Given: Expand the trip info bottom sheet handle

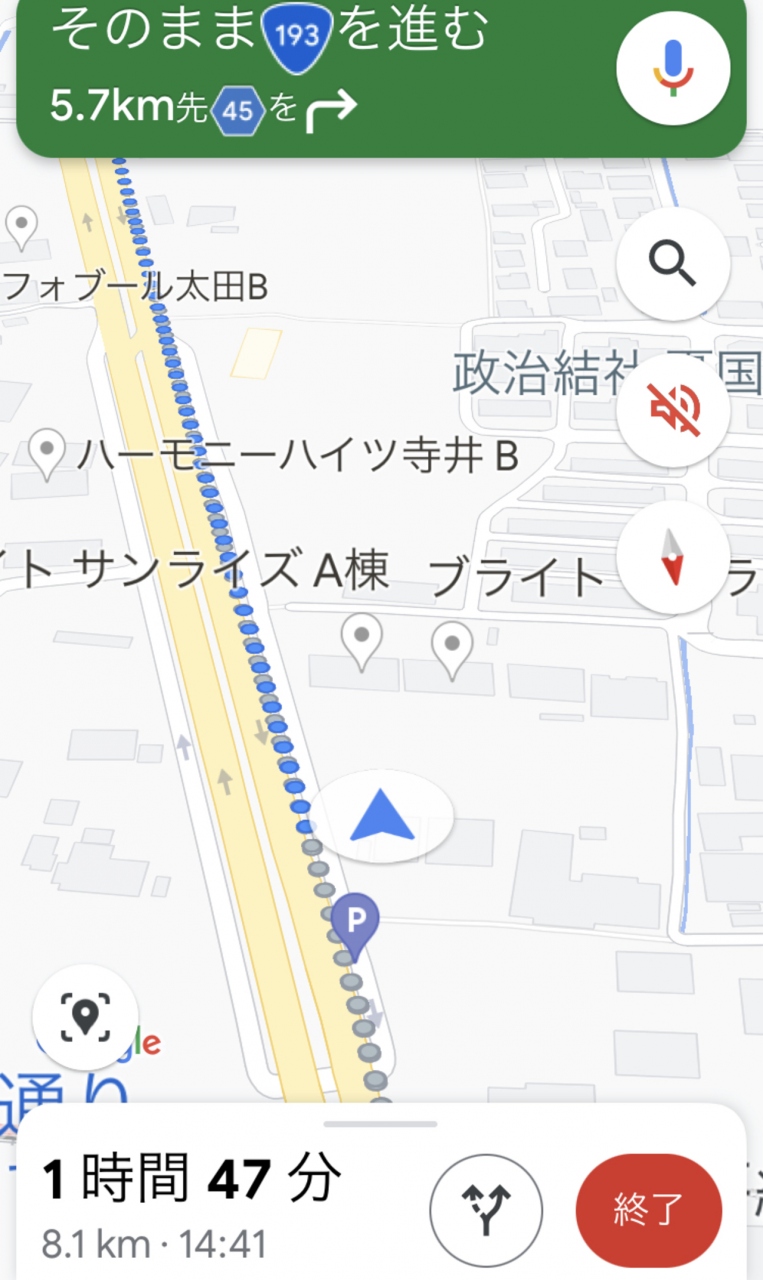Looking at the screenshot, I should click(x=381, y=1124).
